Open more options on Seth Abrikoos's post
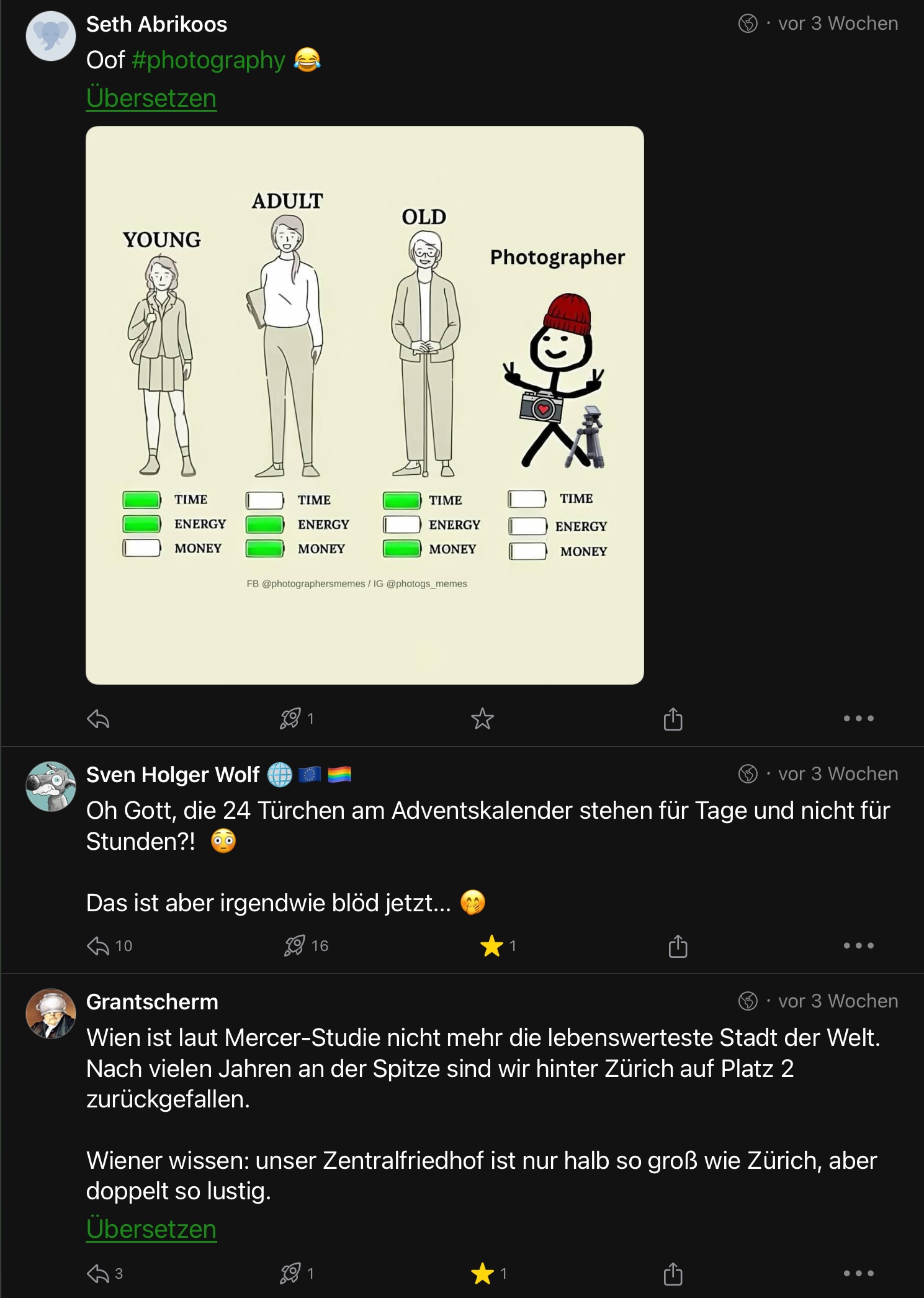The image size is (924, 1298). point(858,719)
